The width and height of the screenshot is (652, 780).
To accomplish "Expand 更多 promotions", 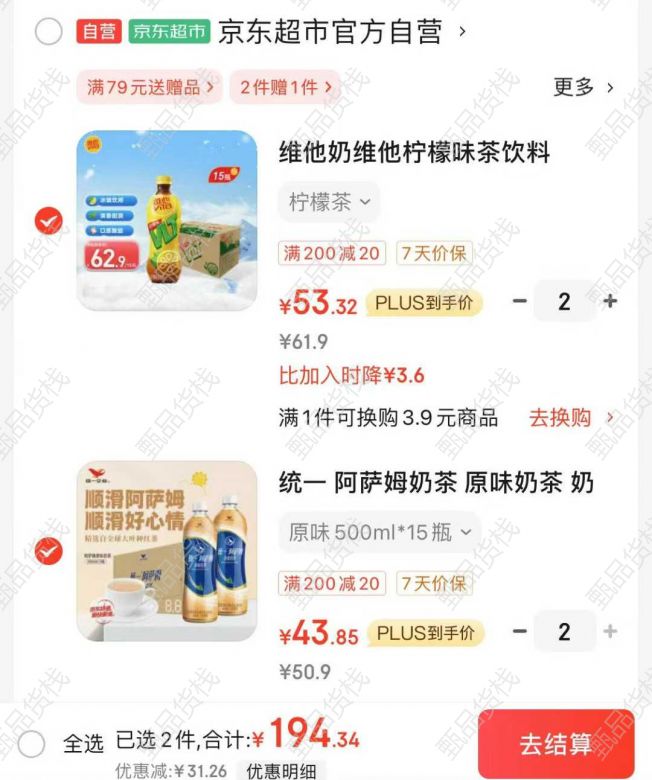I will click(583, 87).
